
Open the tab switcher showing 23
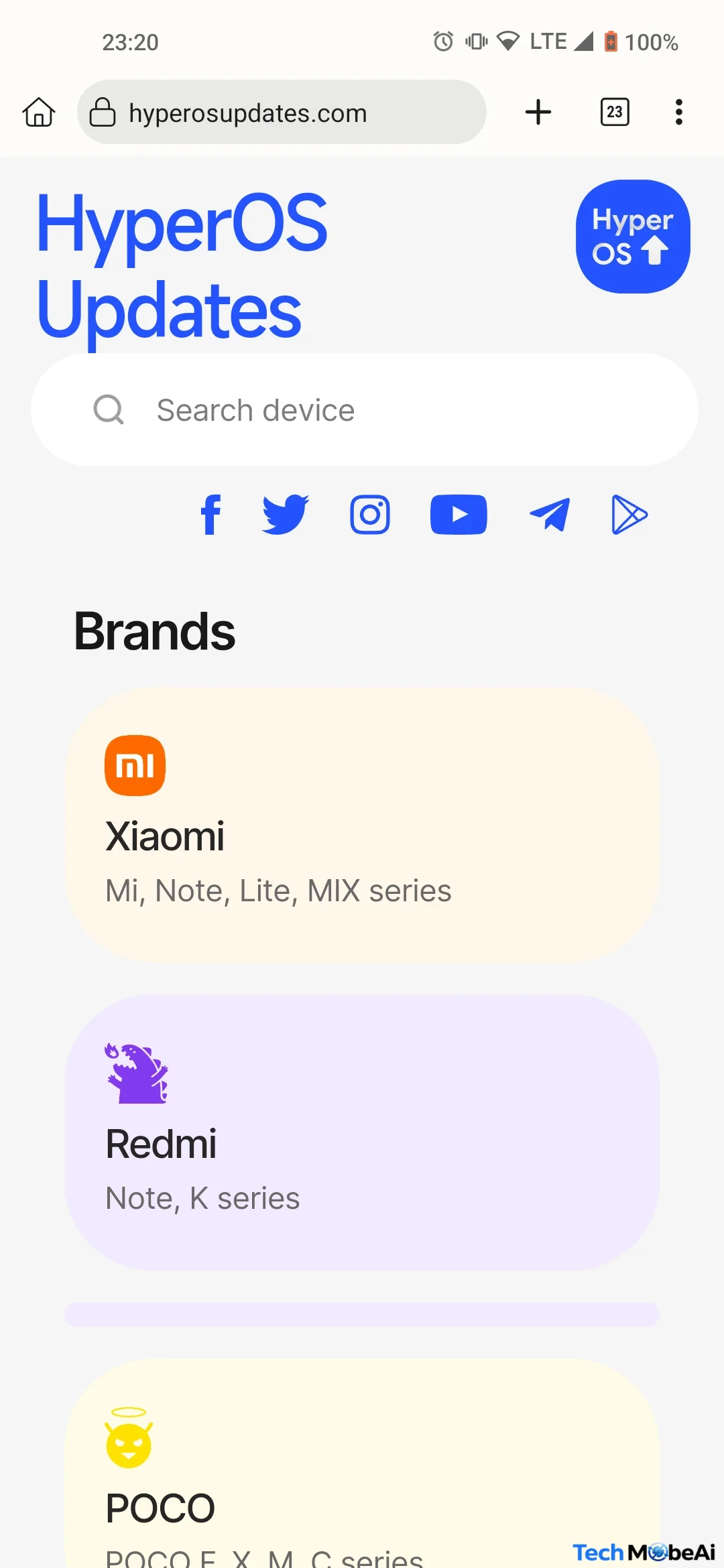coord(615,112)
